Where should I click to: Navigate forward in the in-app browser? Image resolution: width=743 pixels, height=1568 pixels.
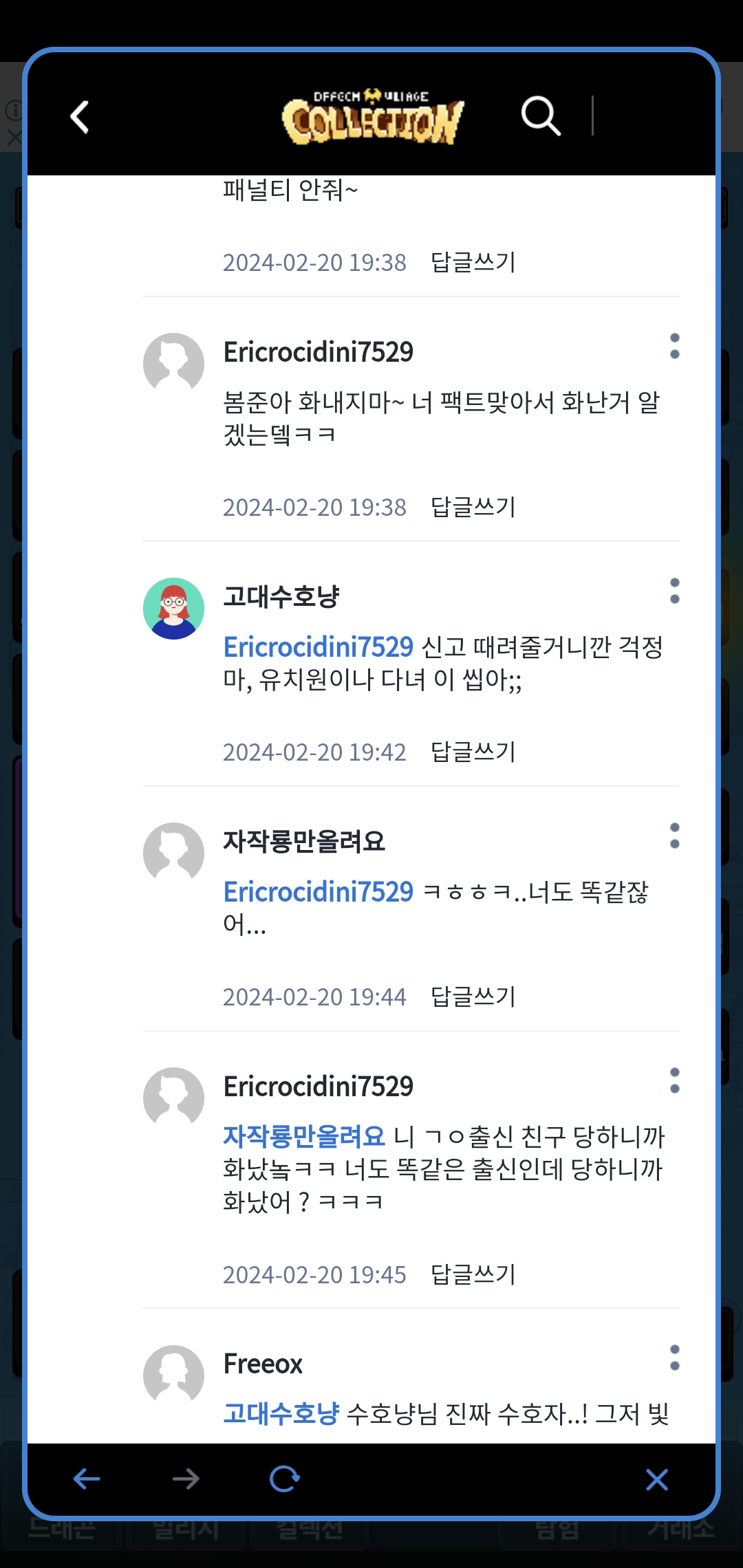tap(186, 1479)
